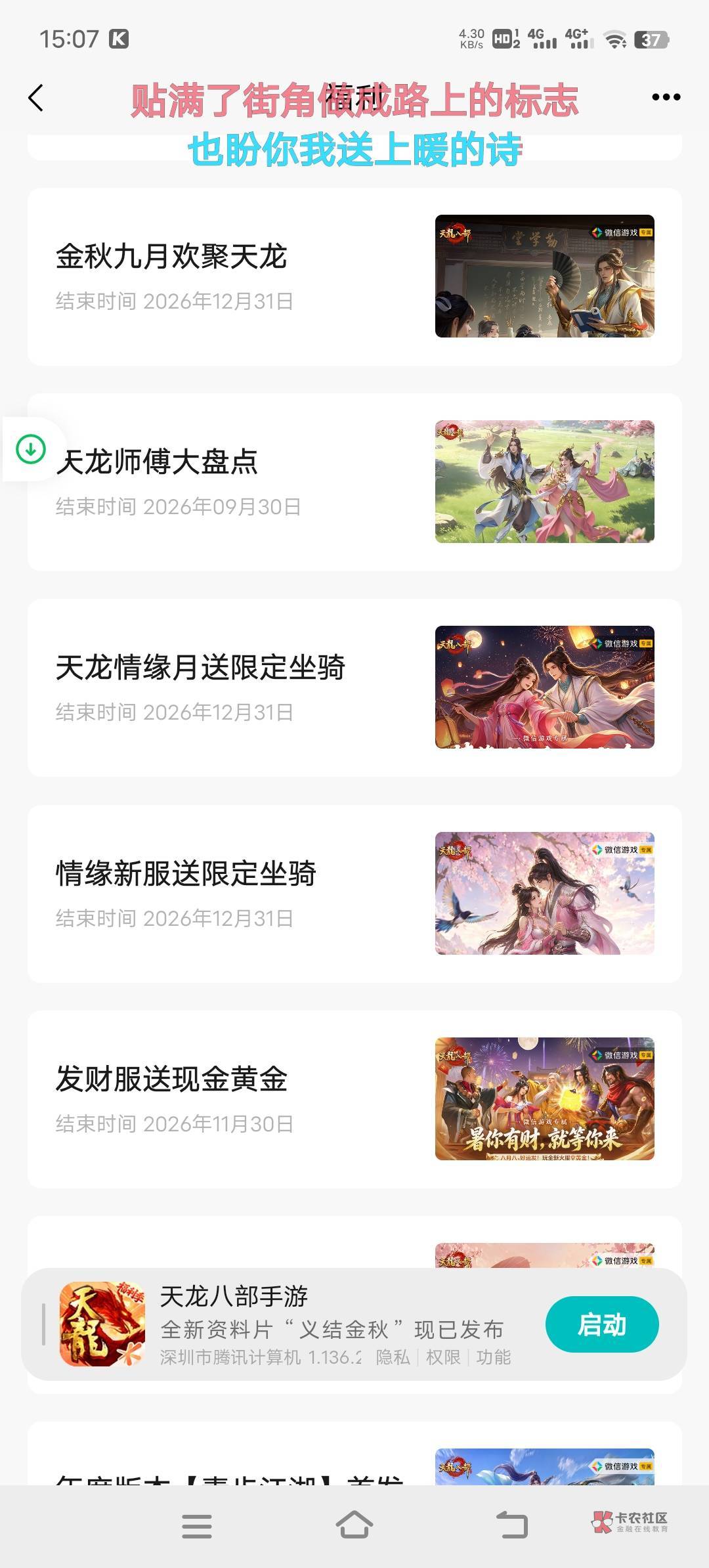Open the 情缘新服送限定坐骑 card

(x=354, y=894)
